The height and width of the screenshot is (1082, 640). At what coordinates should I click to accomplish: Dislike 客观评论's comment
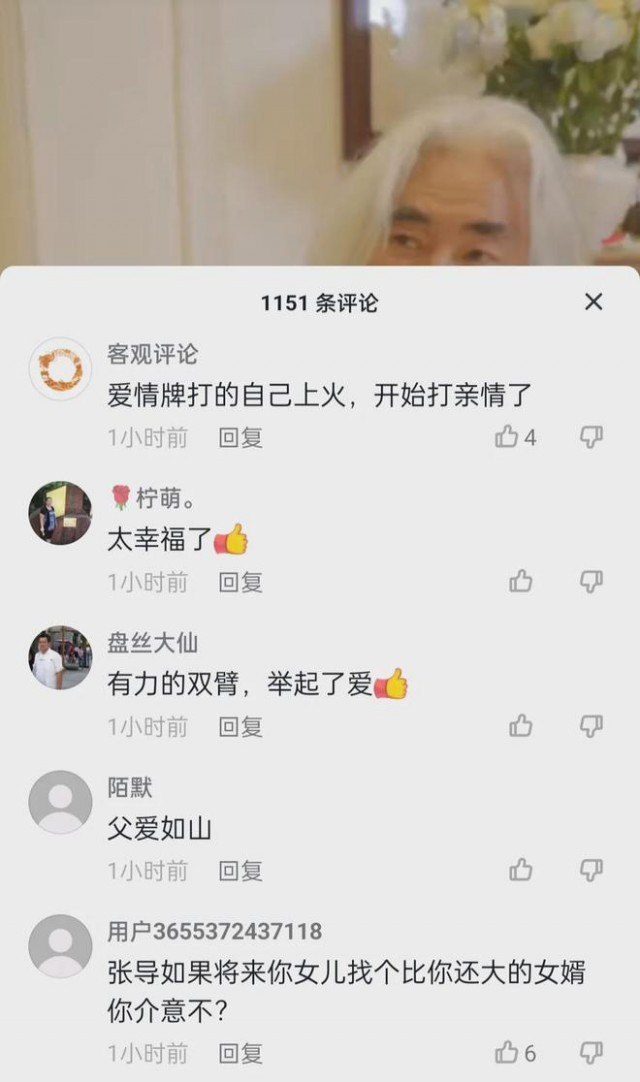click(591, 437)
